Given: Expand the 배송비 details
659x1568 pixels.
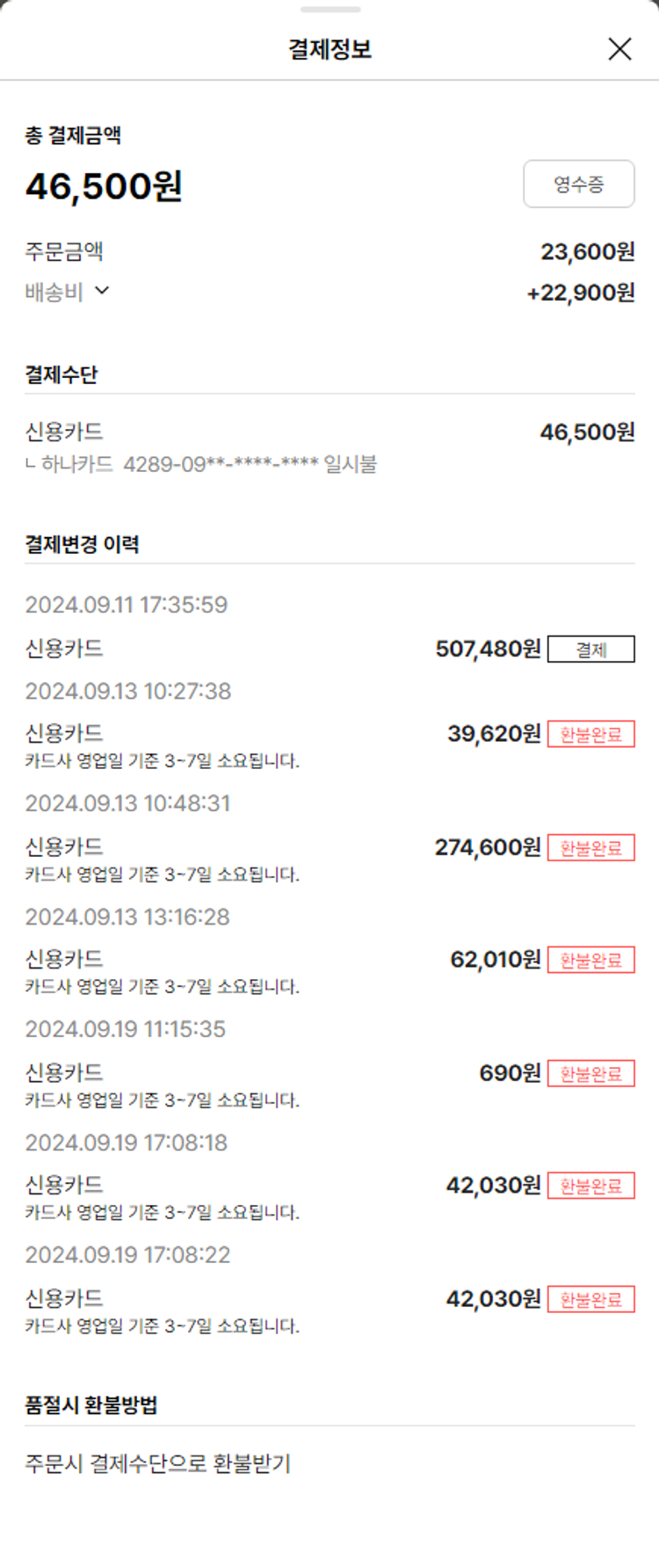Looking at the screenshot, I should click(102, 291).
